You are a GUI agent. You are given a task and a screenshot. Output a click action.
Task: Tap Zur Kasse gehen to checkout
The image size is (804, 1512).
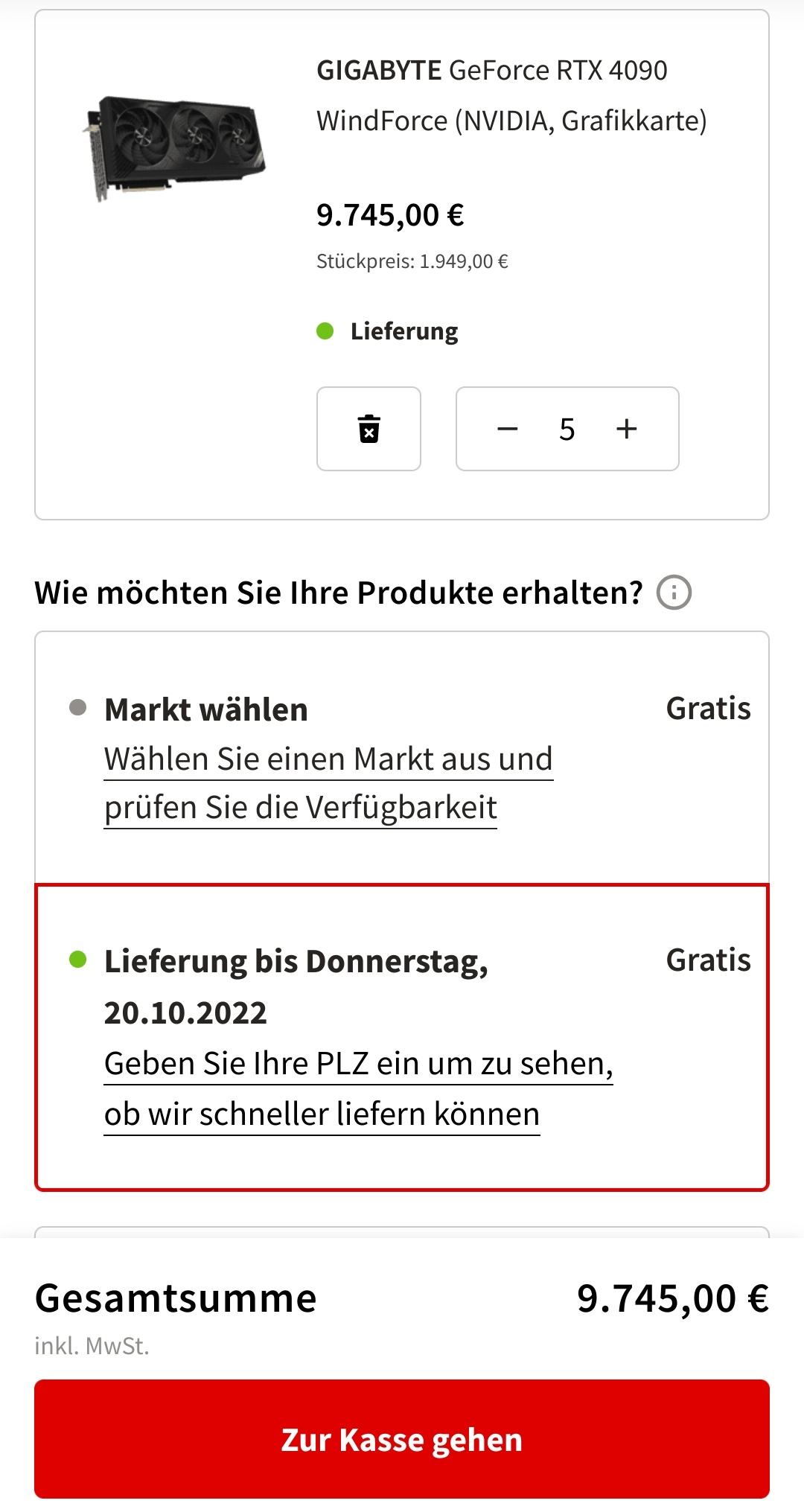click(x=402, y=1440)
